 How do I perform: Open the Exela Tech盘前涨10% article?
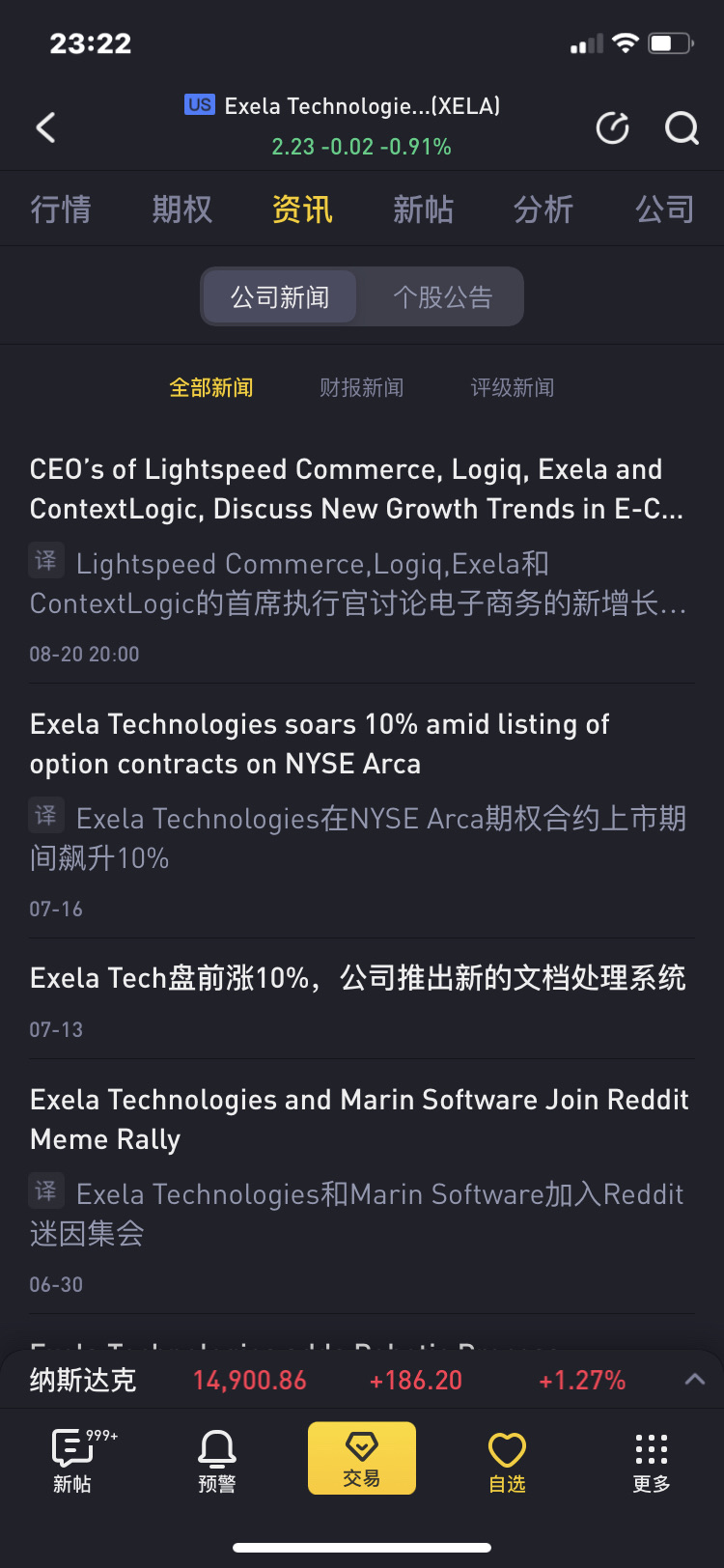coord(357,978)
